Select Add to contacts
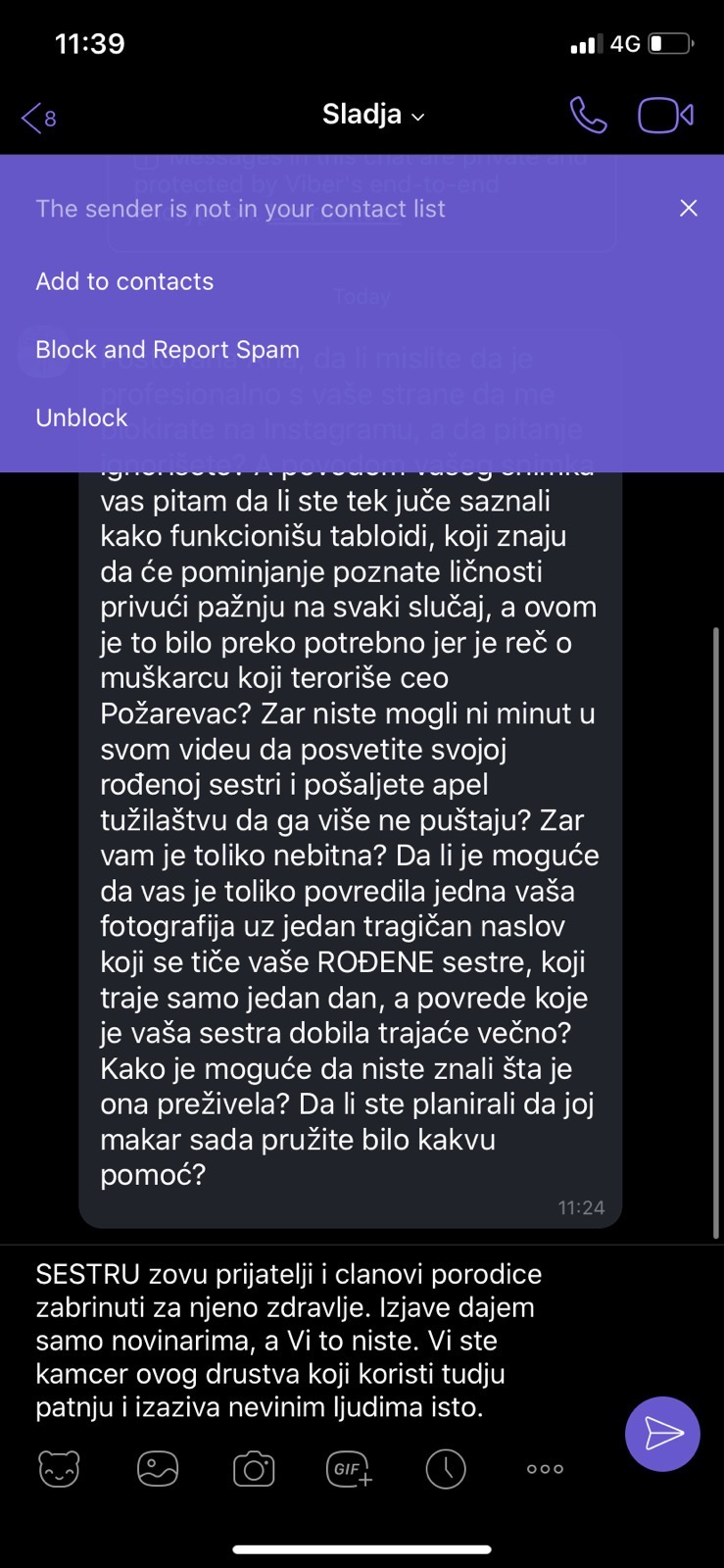Viewport: 724px width, 1568px height. [x=124, y=281]
